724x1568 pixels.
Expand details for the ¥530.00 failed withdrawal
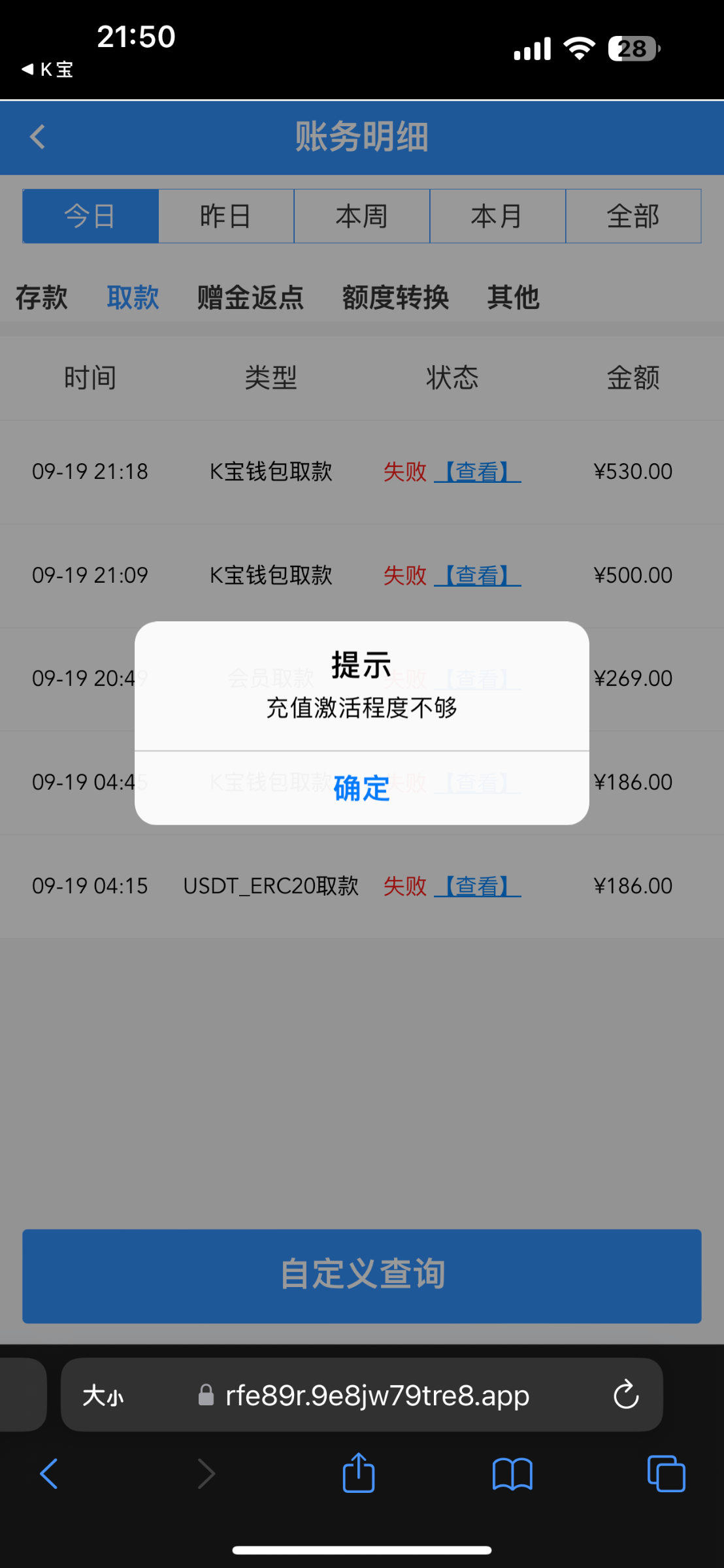pos(478,472)
